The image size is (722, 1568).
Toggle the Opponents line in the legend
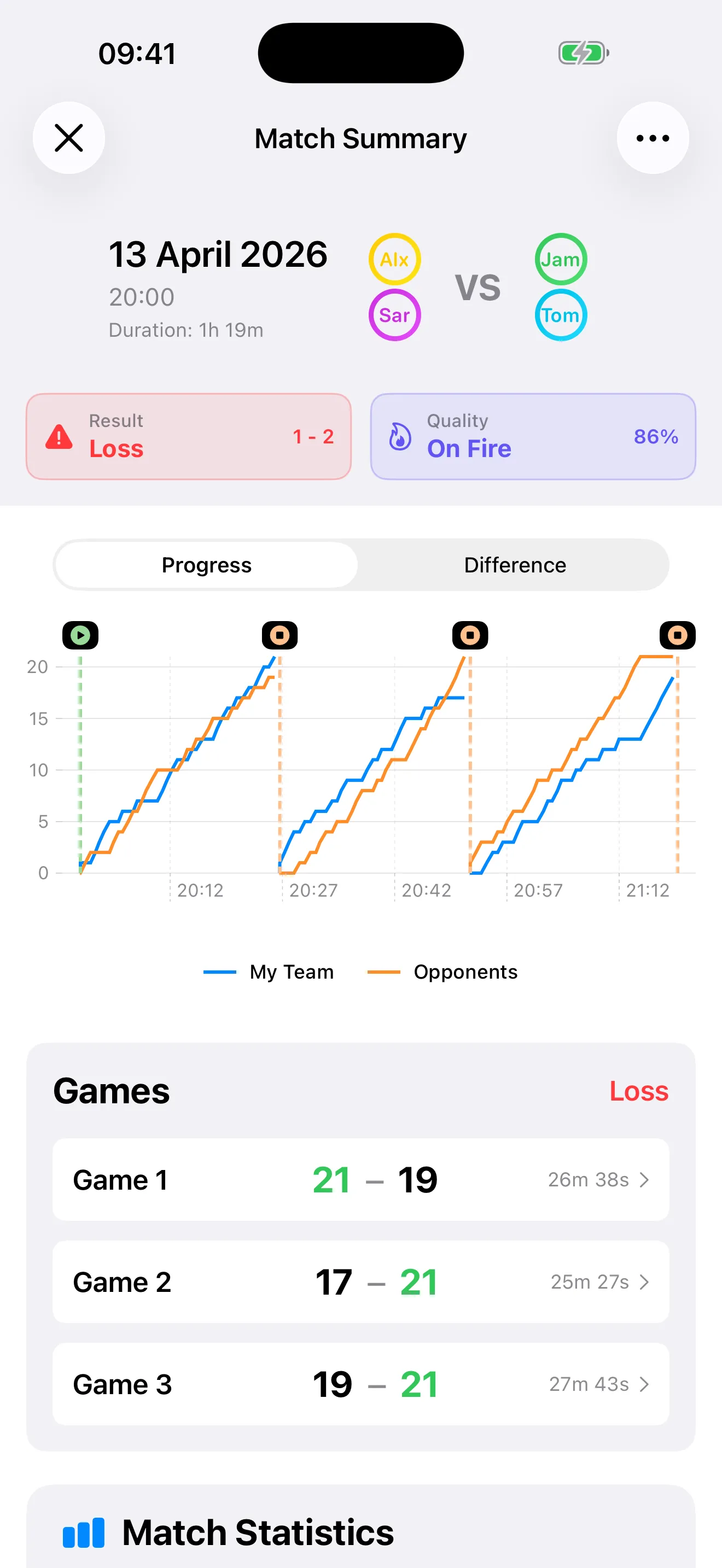pos(443,972)
